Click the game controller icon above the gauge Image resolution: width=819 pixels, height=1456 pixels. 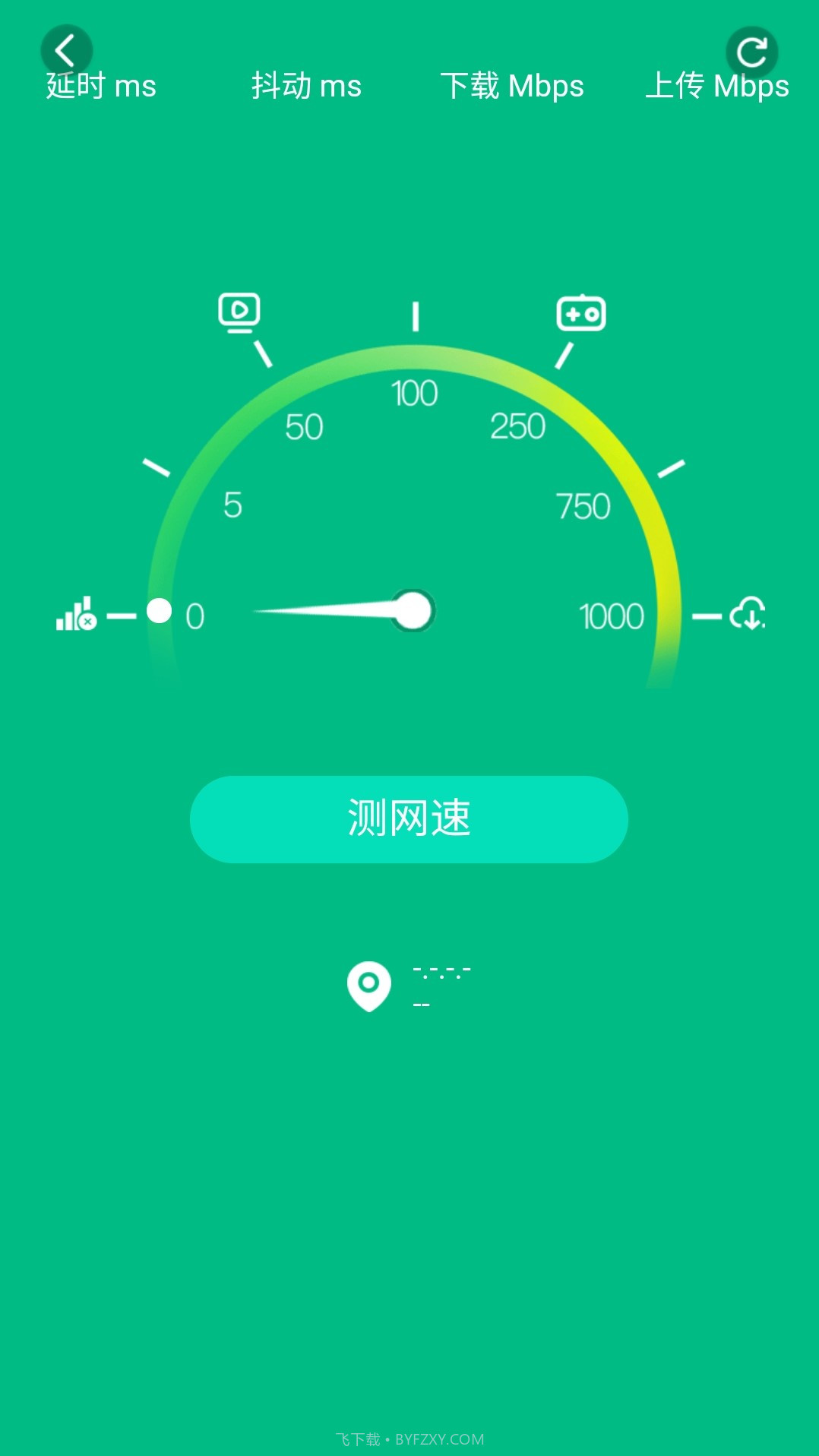(580, 312)
